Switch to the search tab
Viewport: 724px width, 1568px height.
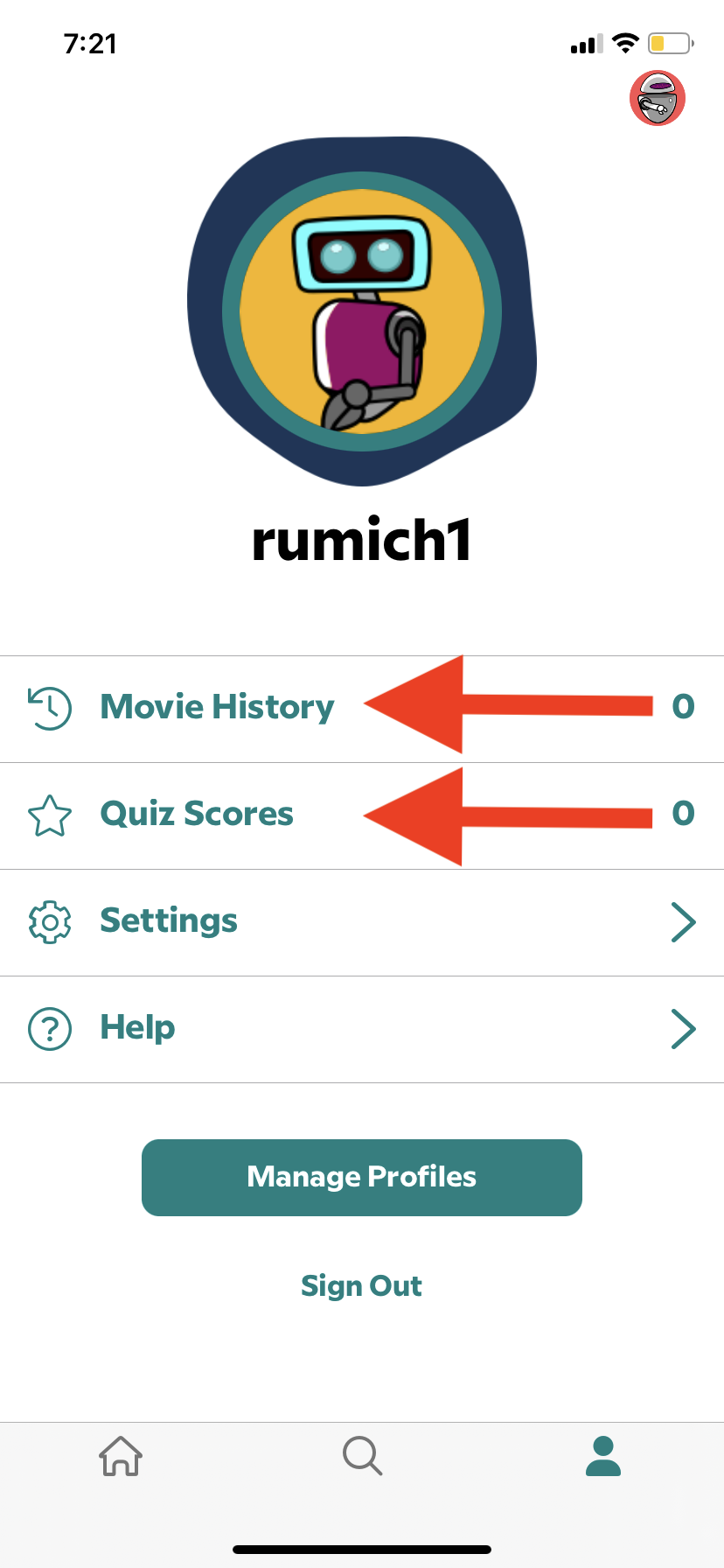362,1456
